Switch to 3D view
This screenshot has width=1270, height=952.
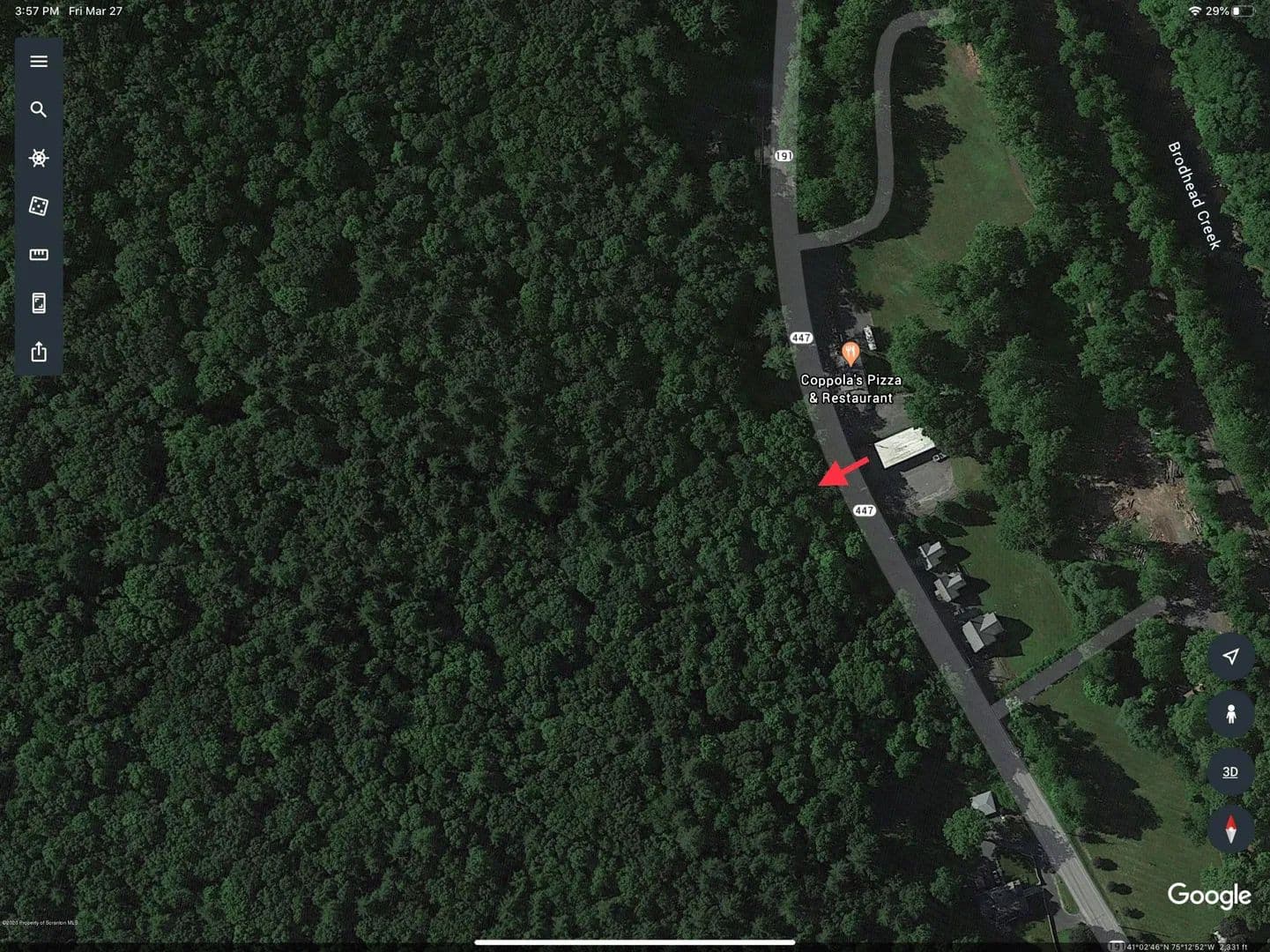click(1230, 771)
